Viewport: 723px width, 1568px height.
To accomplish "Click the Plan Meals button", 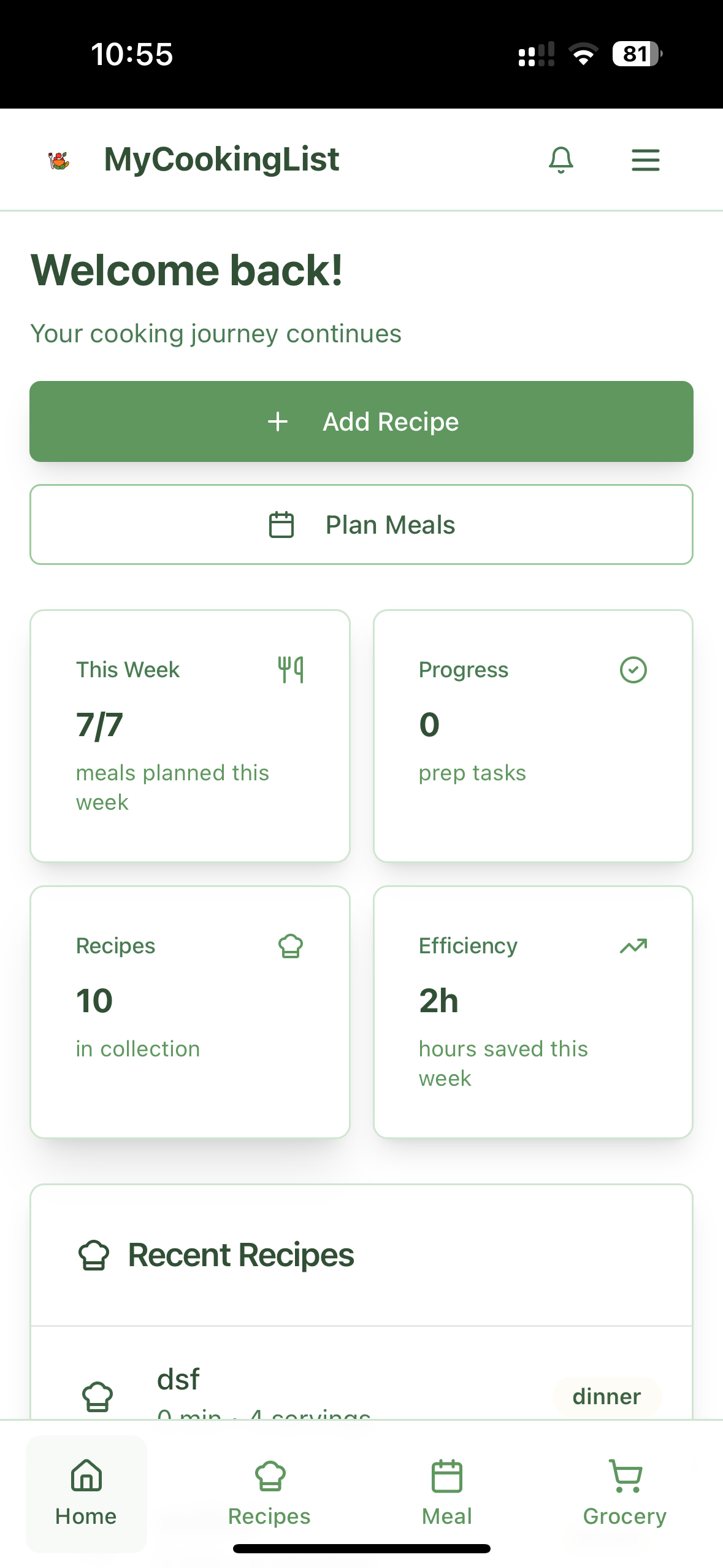I will pos(361,524).
